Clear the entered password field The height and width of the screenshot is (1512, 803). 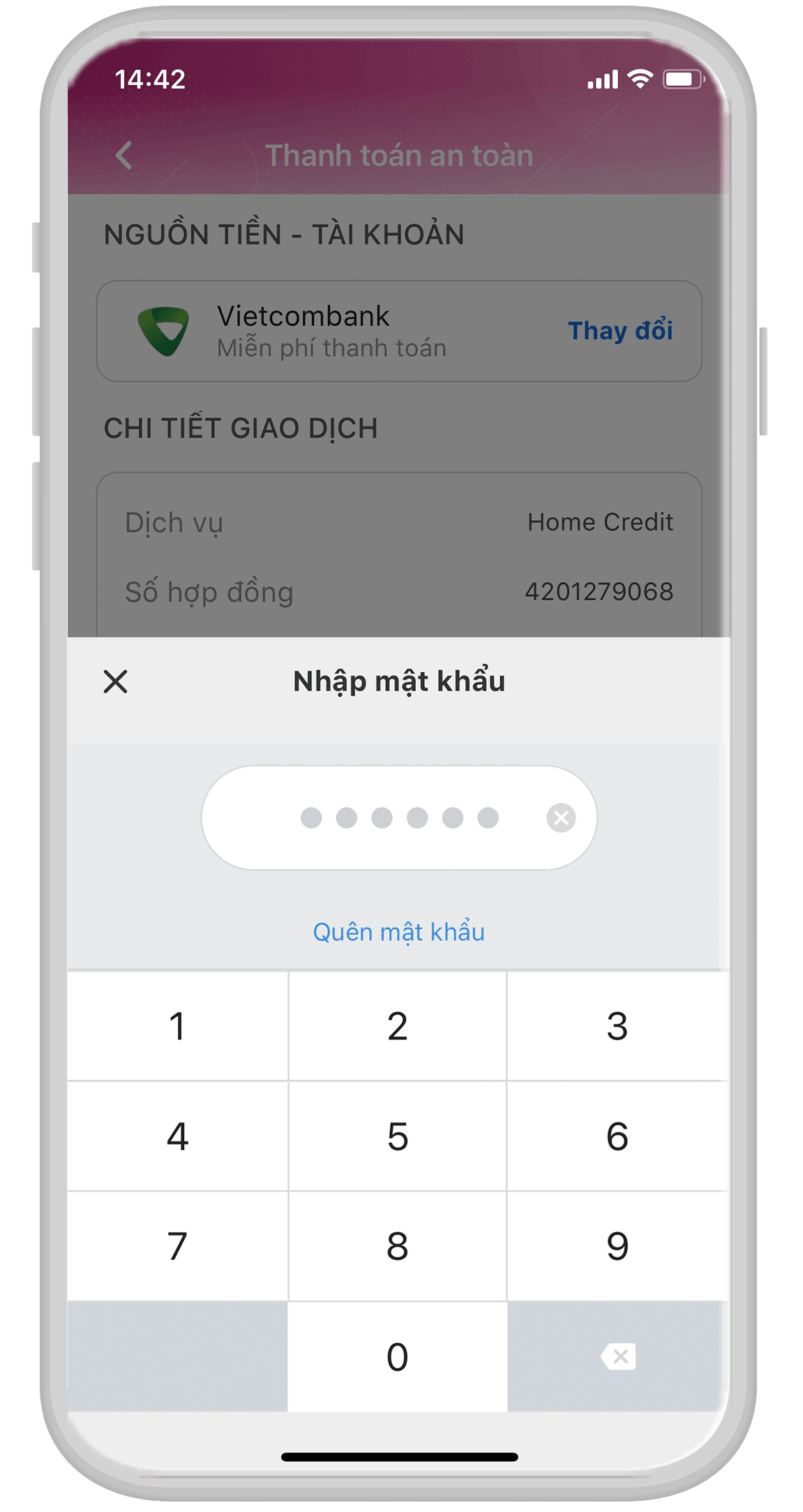pos(561,817)
